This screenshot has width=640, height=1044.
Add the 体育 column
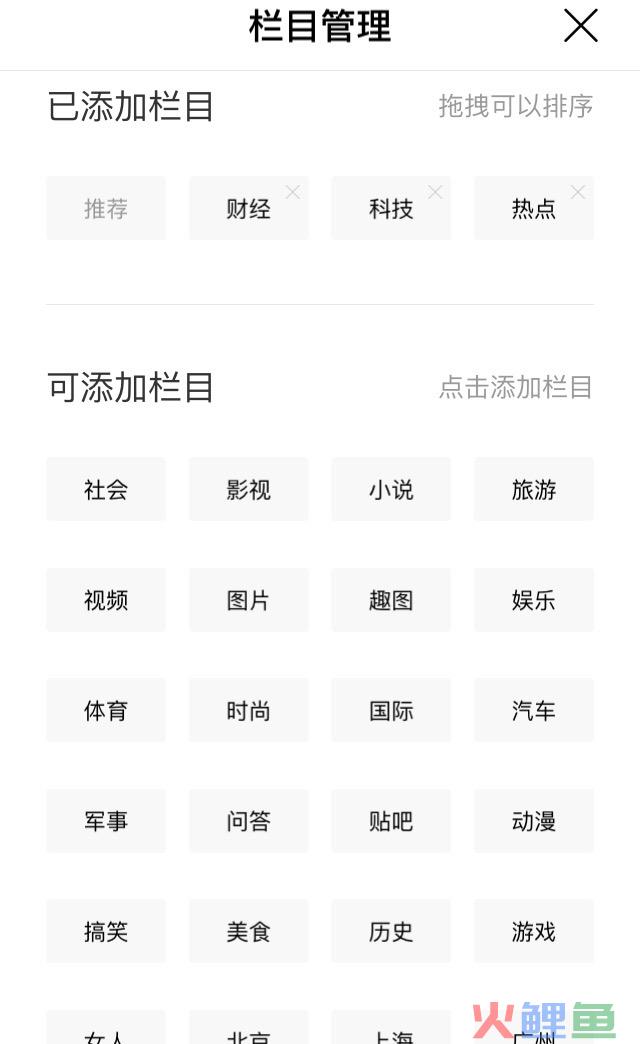pyautogui.click(x=106, y=711)
